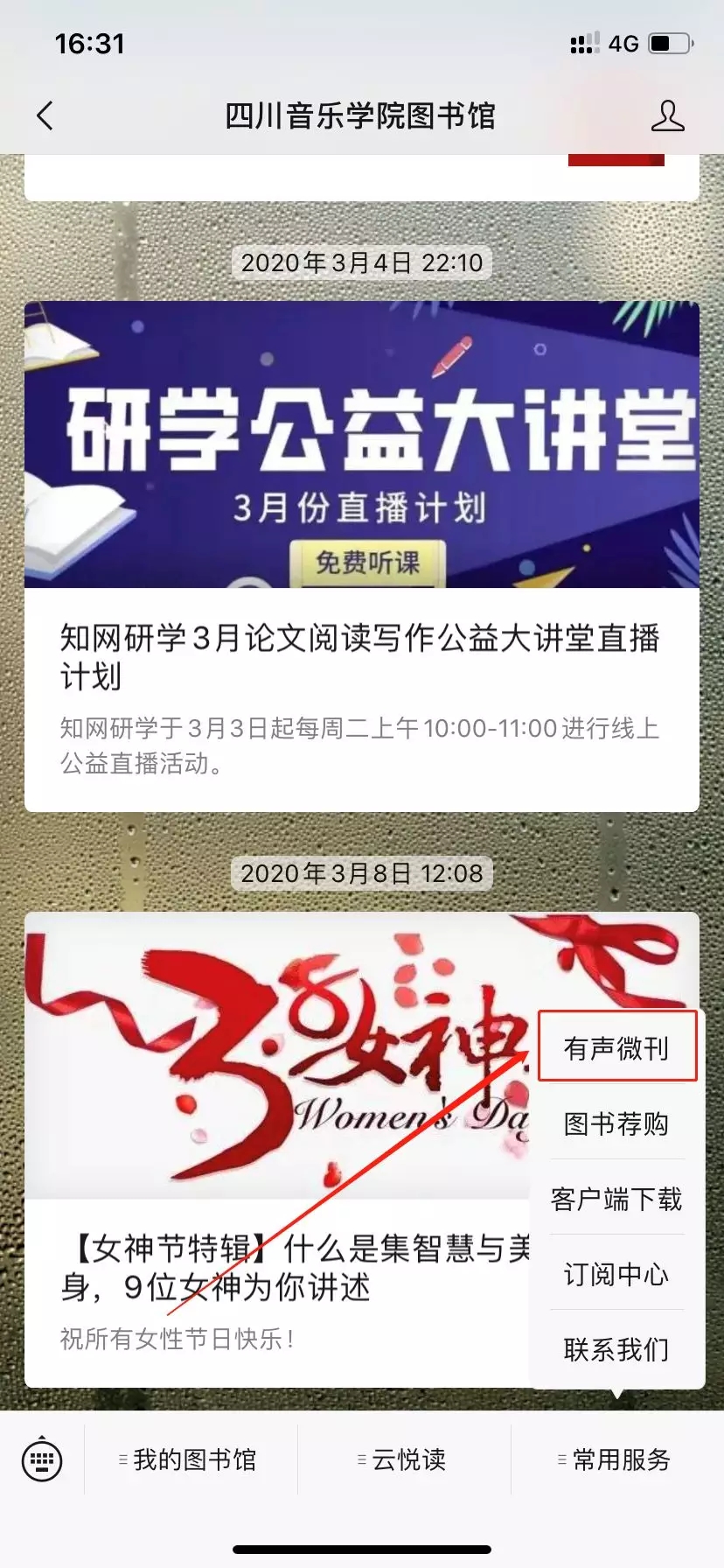Expand the 我的图书馆 bottom menu
724x1568 pixels.
[x=191, y=1459]
